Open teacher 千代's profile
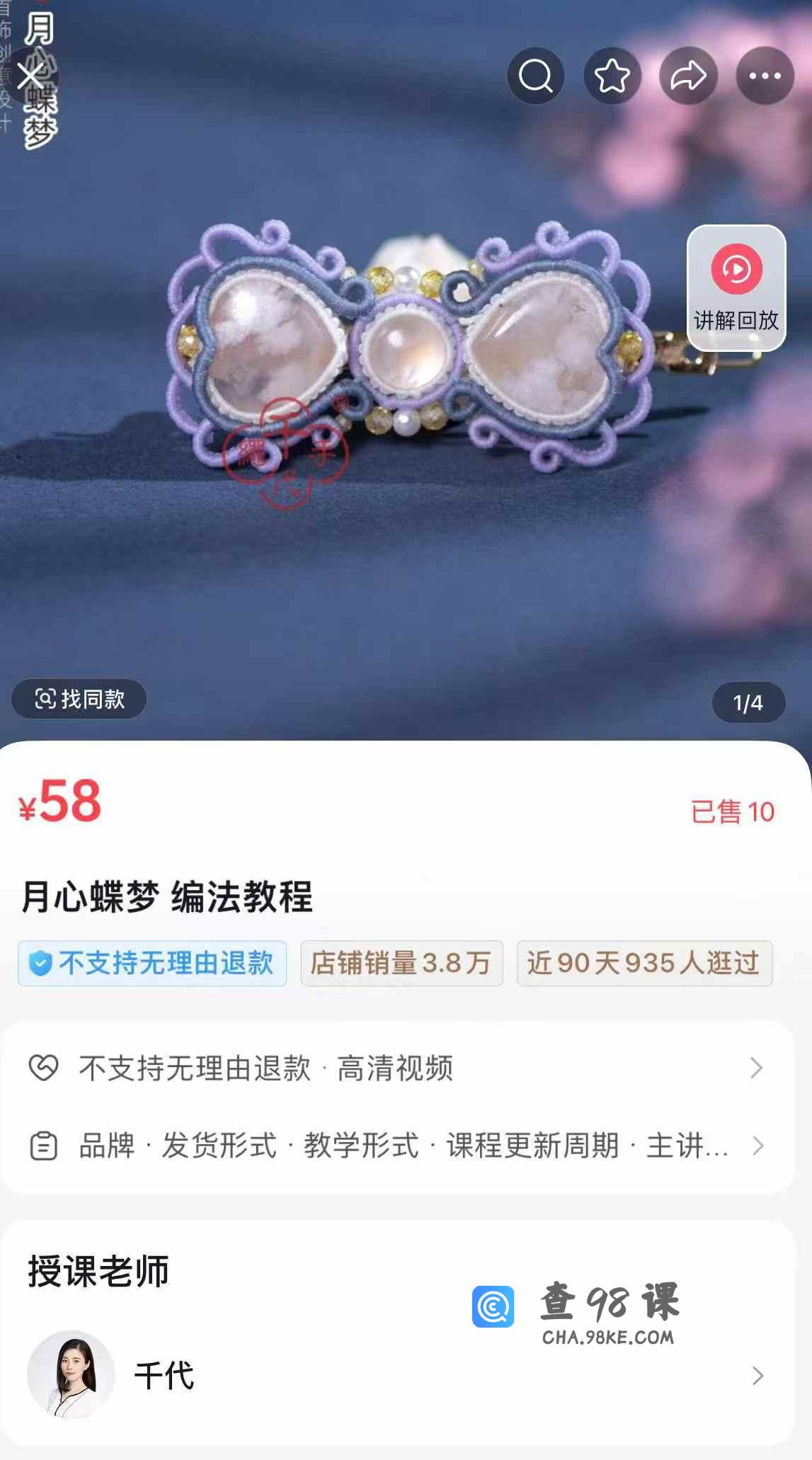 [x=396, y=1375]
